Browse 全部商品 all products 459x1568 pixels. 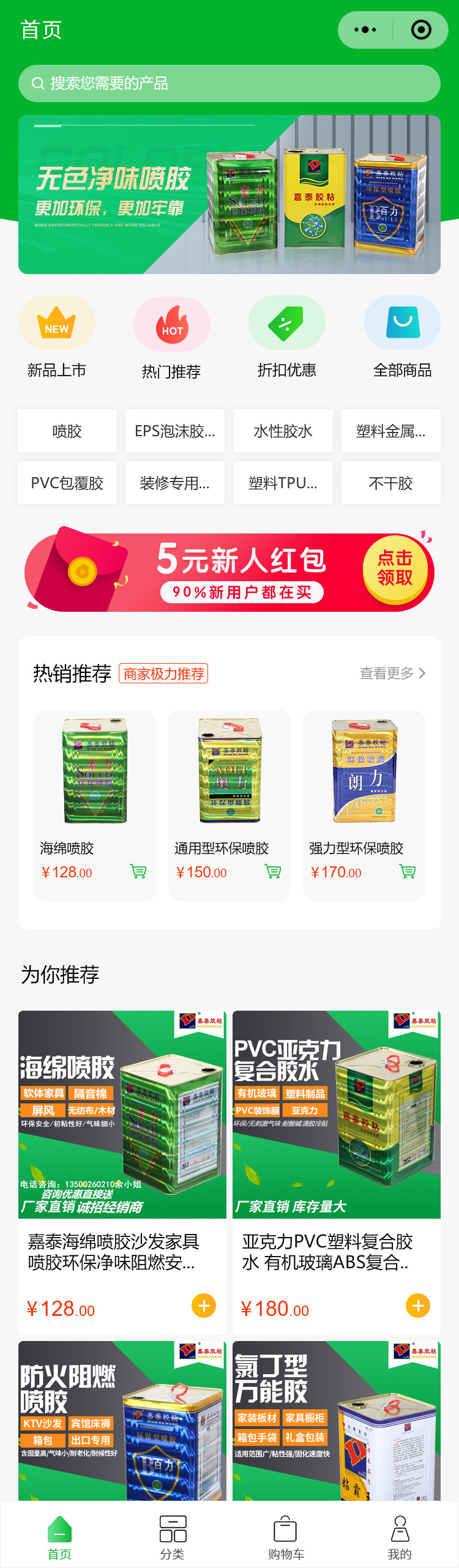click(x=402, y=337)
